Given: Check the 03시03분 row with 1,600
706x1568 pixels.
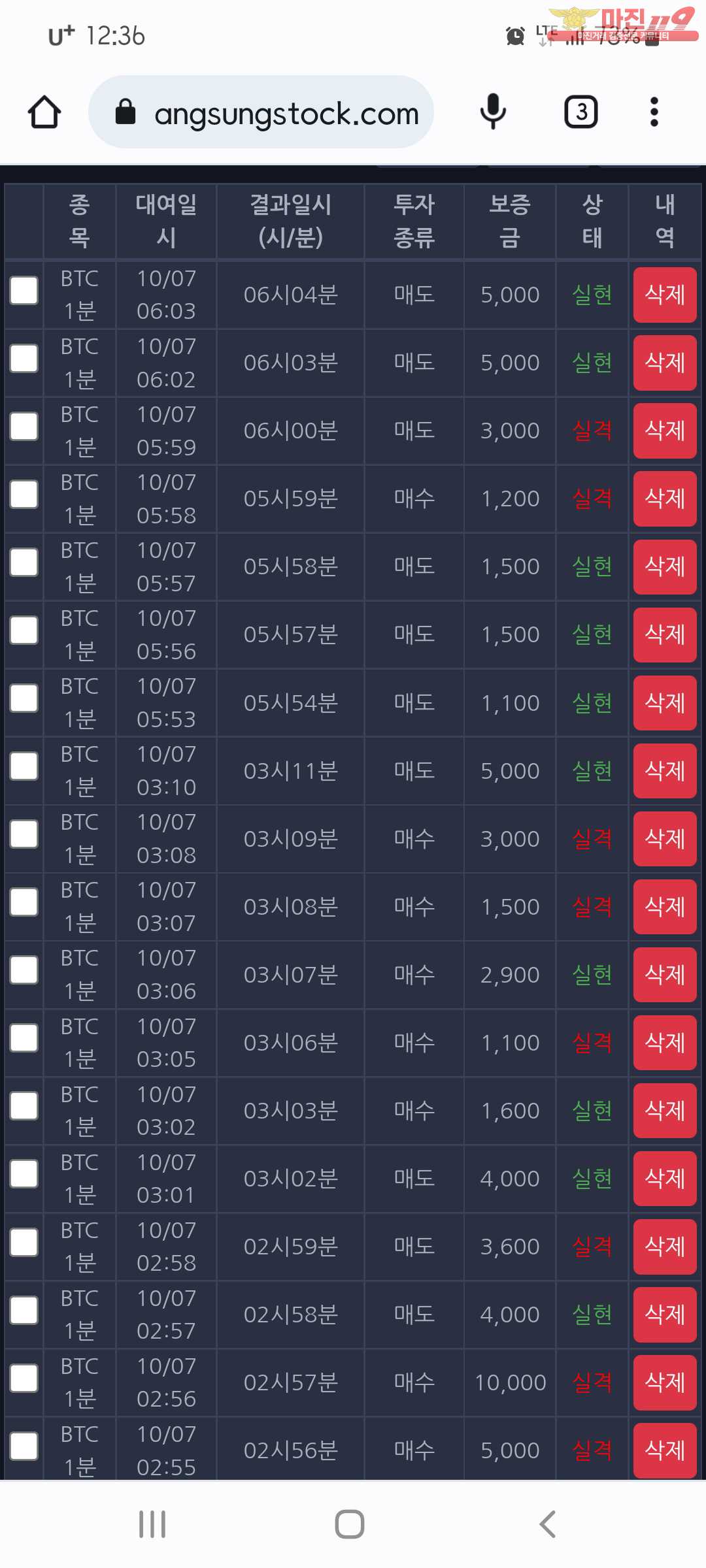Looking at the screenshot, I should [24, 1106].
